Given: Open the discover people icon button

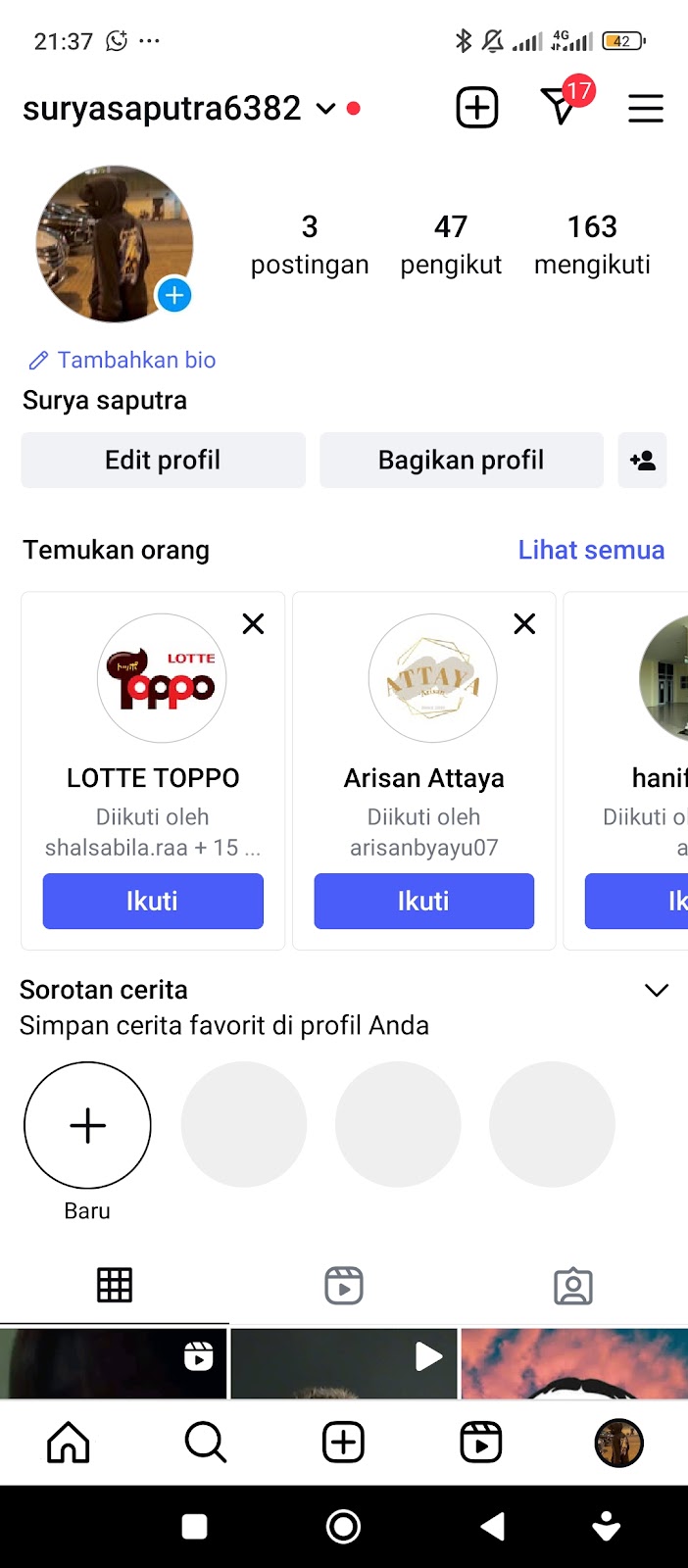Looking at the screenshot, I should pos(643,460).
